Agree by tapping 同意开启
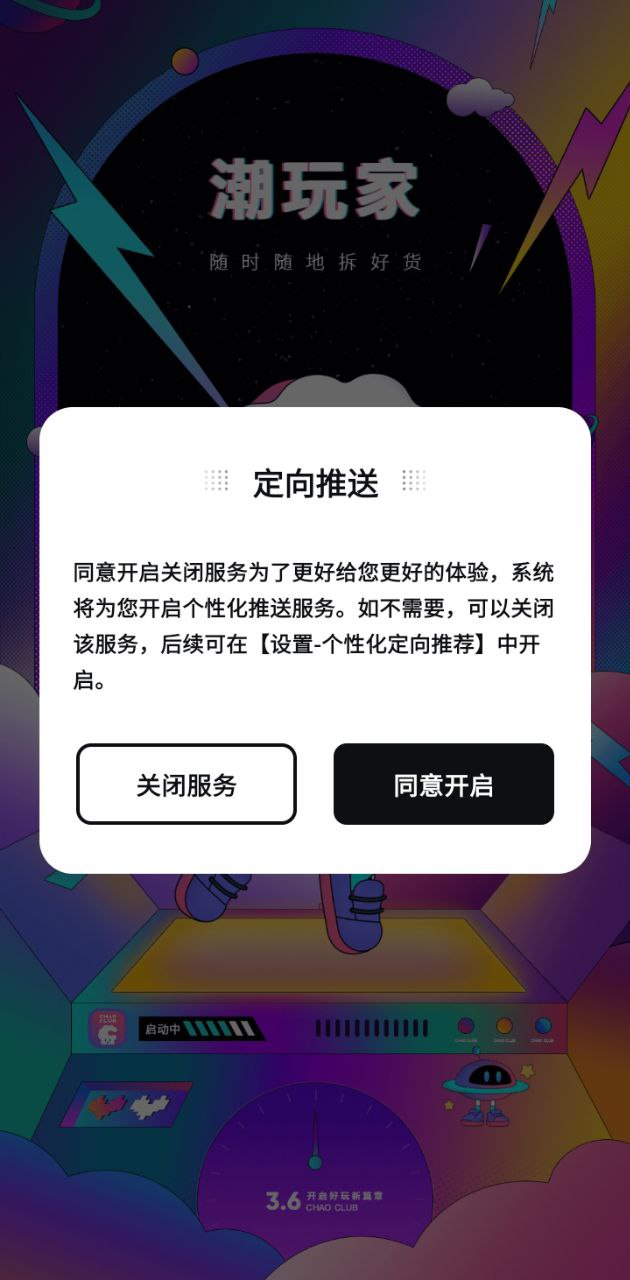630x1280 pixels. (443, 784)
